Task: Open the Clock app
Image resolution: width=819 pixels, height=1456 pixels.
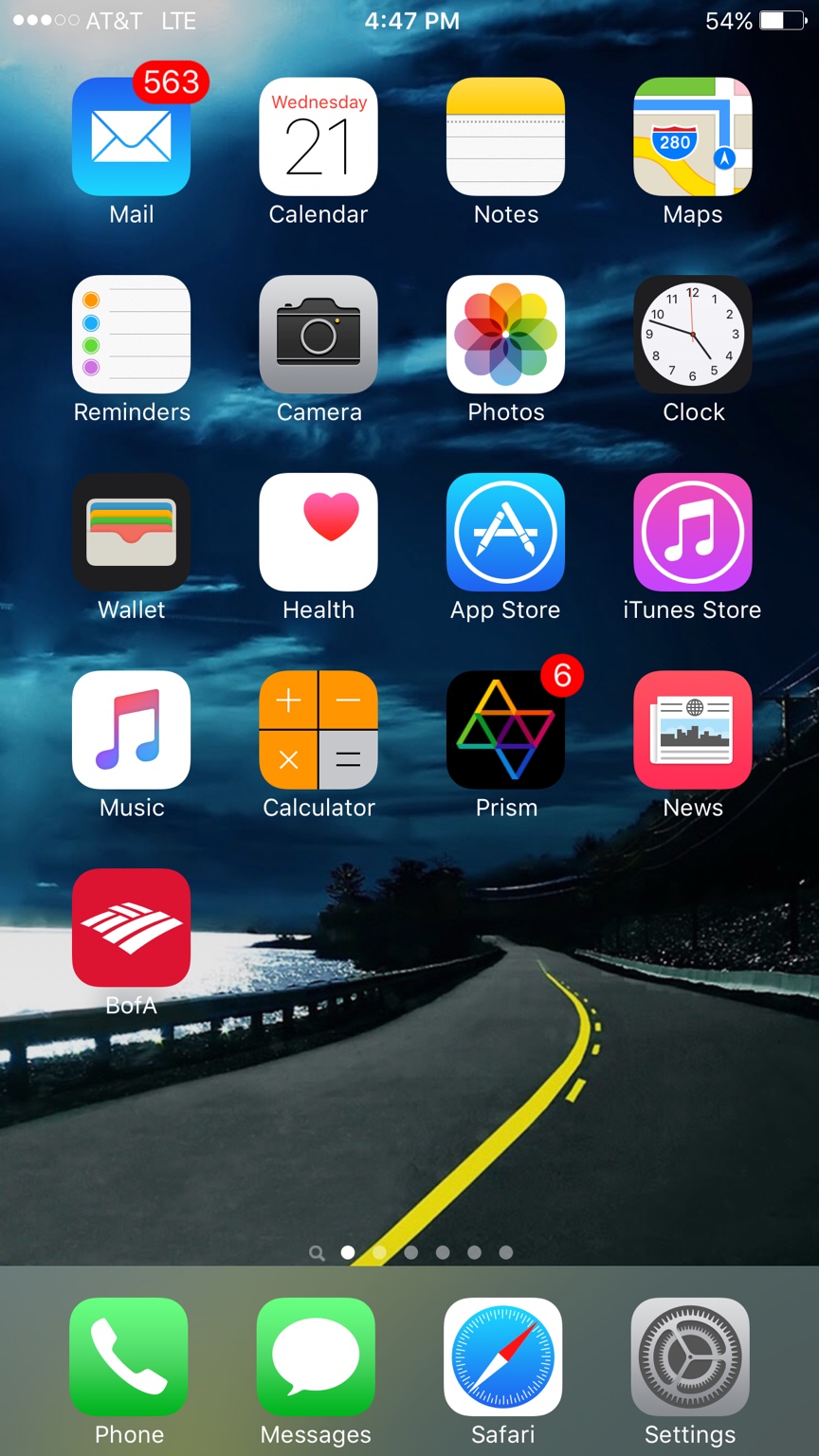Action: click(693, 335)
